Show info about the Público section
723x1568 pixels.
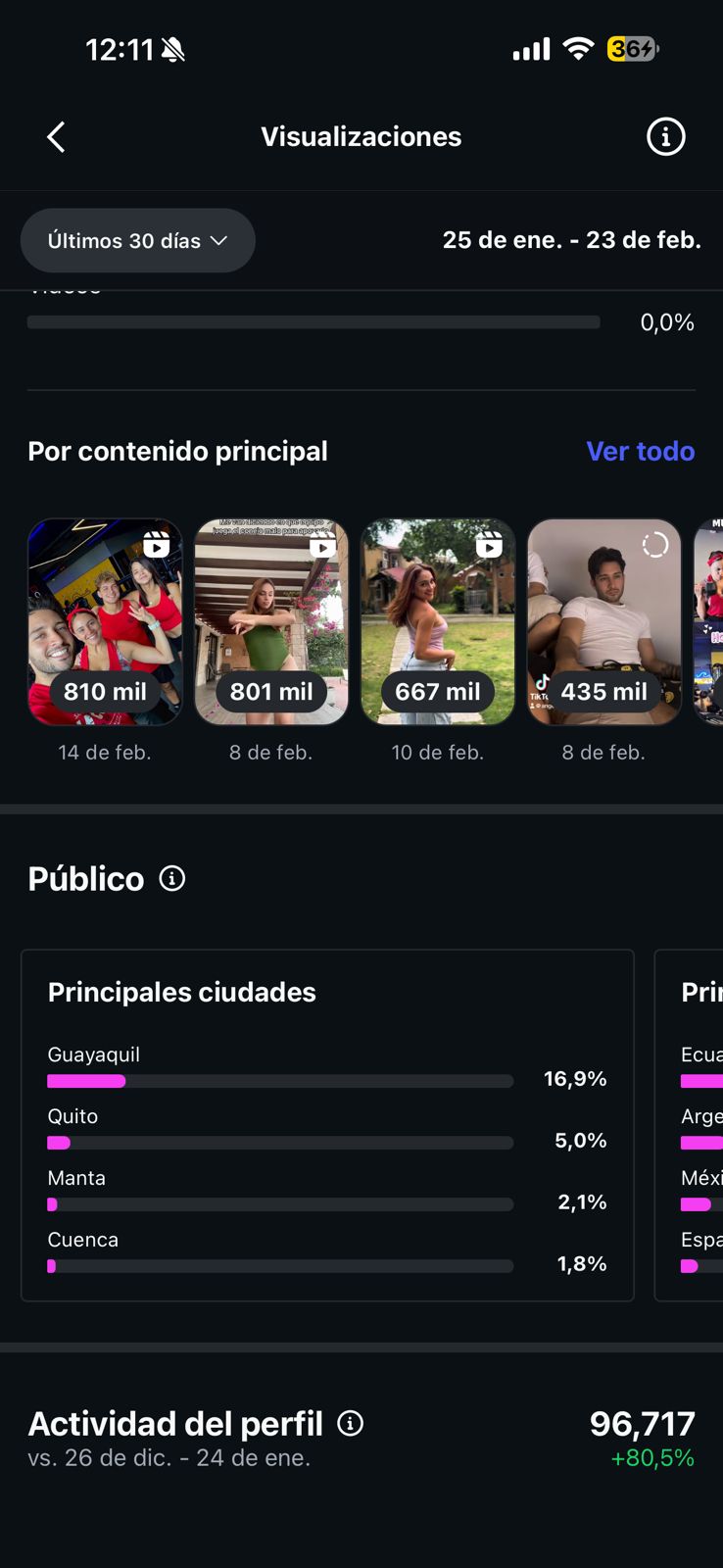pyautogui.click(x=172, y=879)
